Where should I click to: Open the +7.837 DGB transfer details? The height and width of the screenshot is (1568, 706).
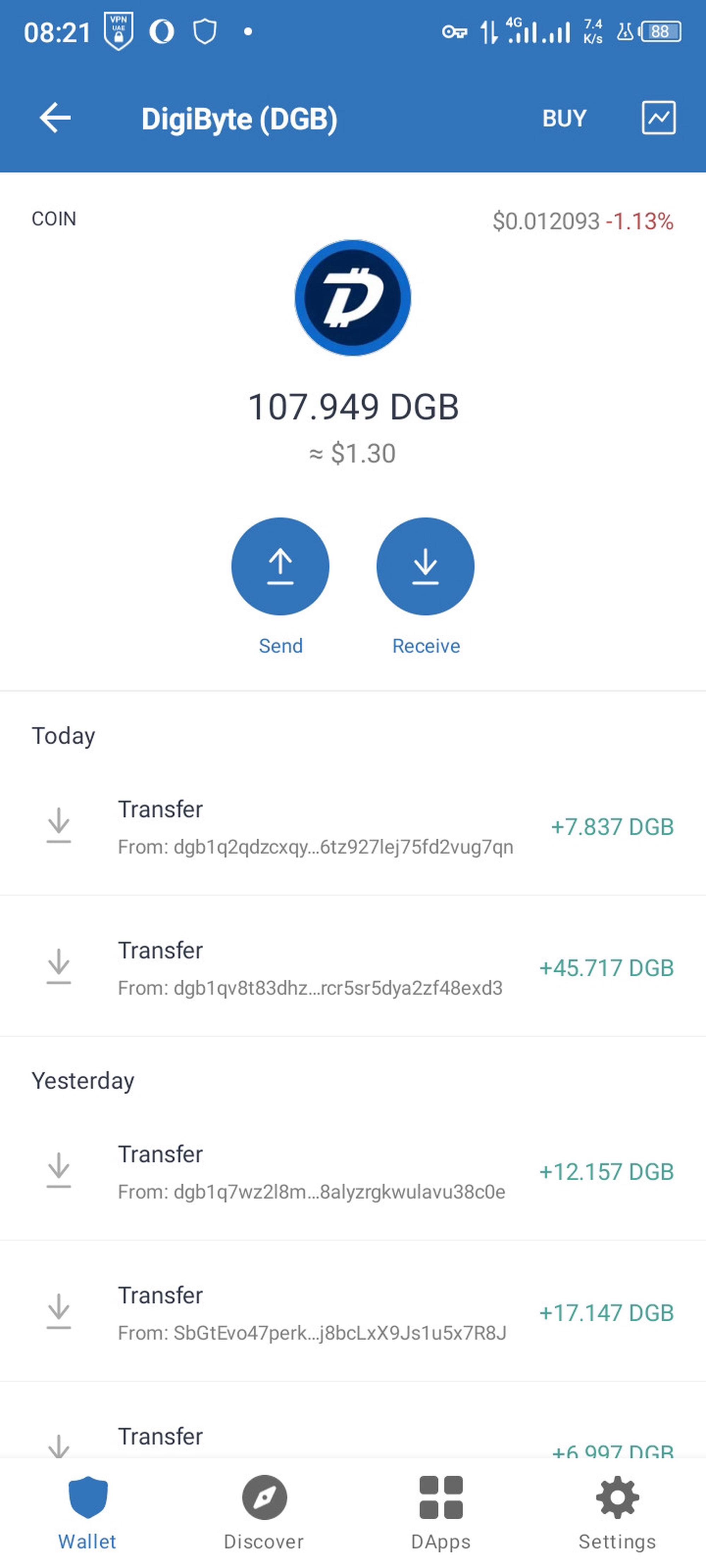click(353, 827)
